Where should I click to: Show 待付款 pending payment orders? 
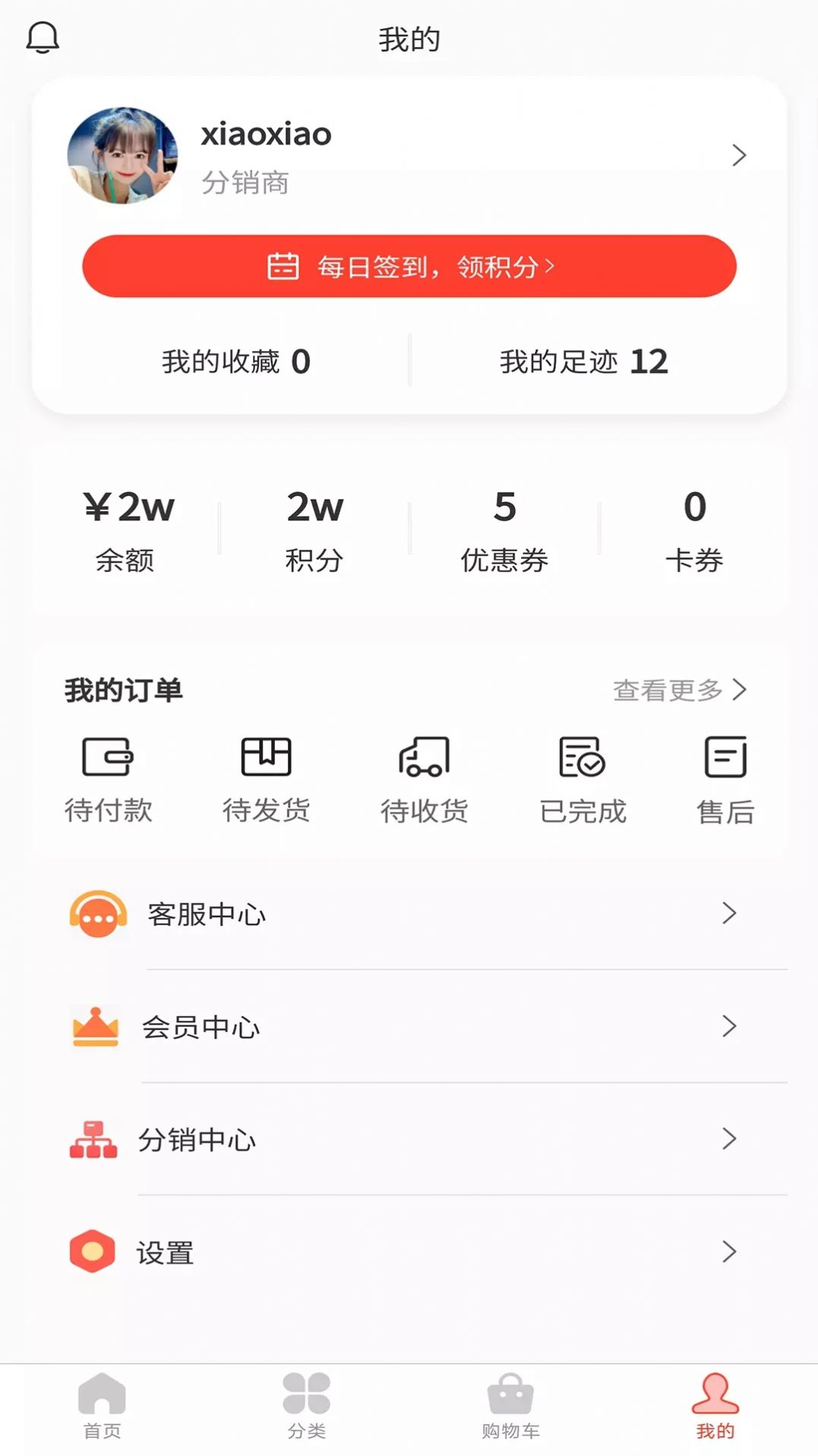coord(108,779)
